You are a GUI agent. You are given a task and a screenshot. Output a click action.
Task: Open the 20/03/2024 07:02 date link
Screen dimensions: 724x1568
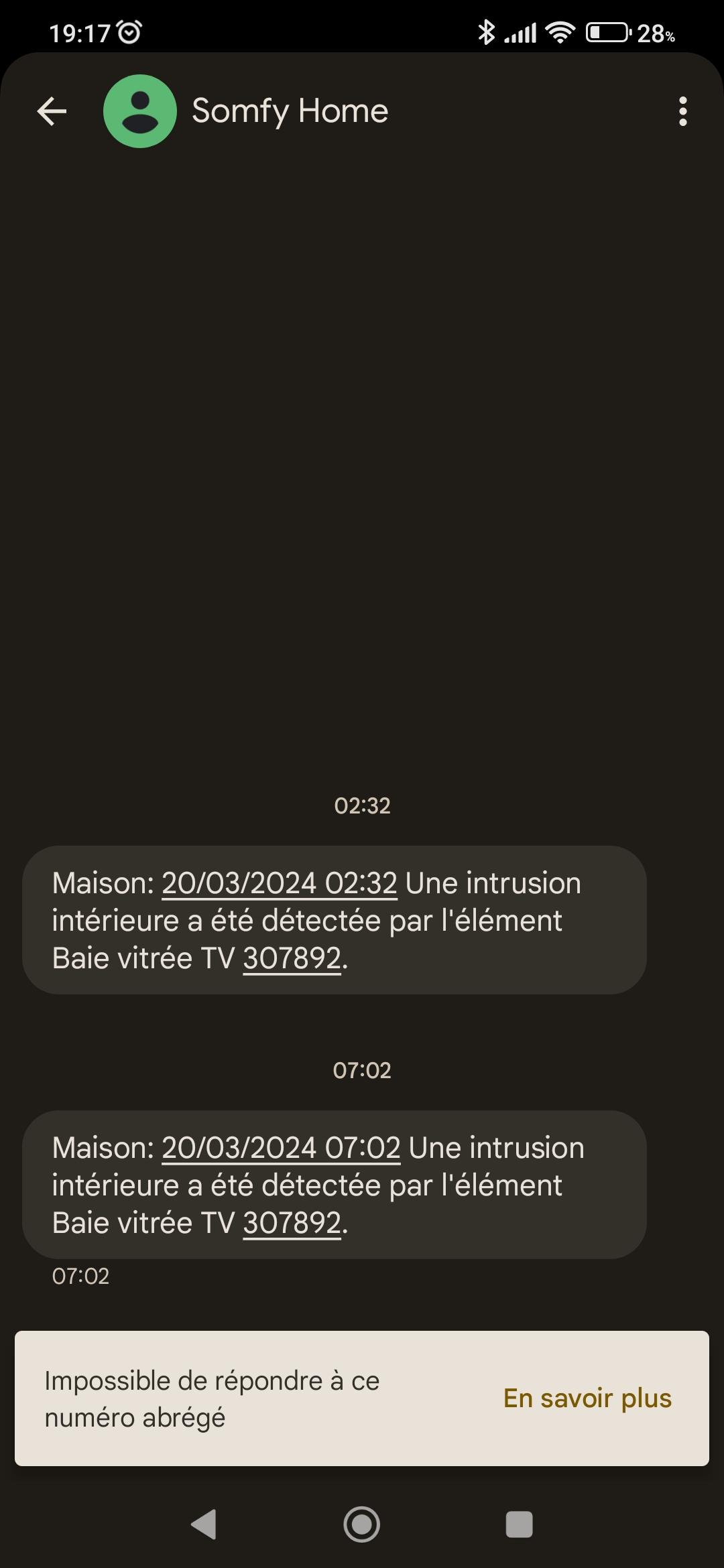(x=281, y=1148)
